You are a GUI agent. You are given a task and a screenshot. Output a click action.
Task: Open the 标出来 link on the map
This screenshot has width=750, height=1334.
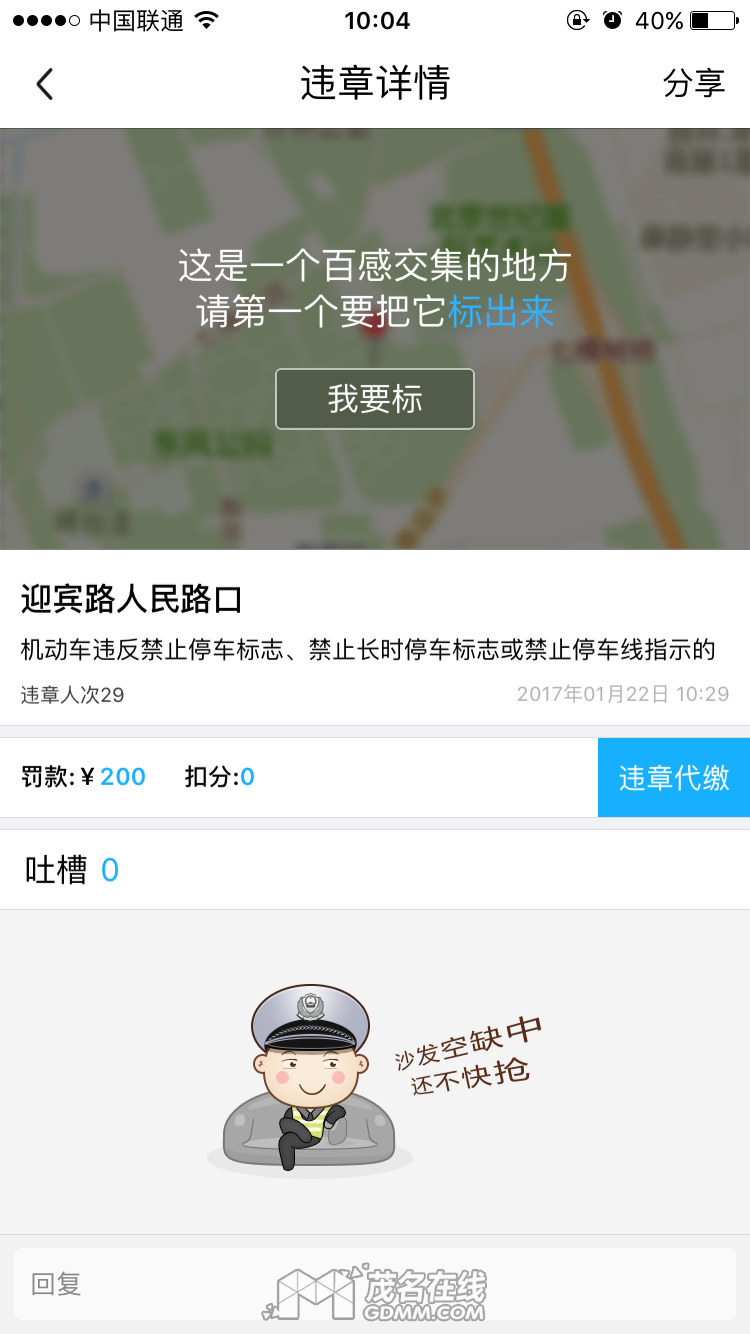pos(501,313)
